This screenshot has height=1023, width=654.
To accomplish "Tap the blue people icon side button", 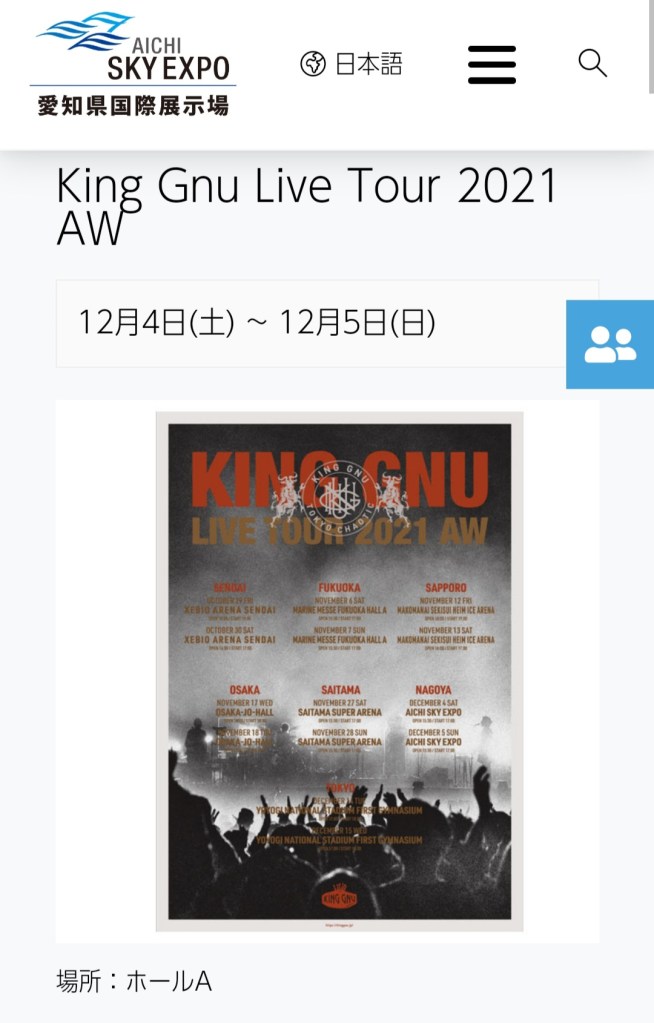I will click(610, 344).
